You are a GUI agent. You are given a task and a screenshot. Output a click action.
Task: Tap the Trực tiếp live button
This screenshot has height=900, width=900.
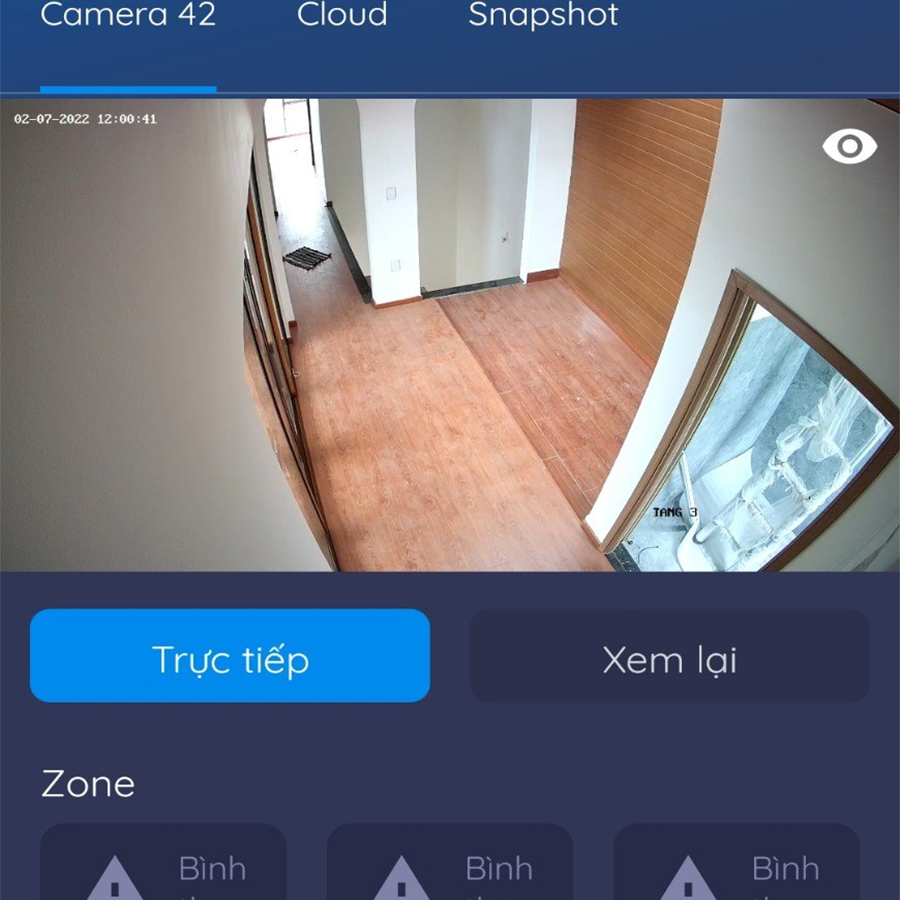230,656
